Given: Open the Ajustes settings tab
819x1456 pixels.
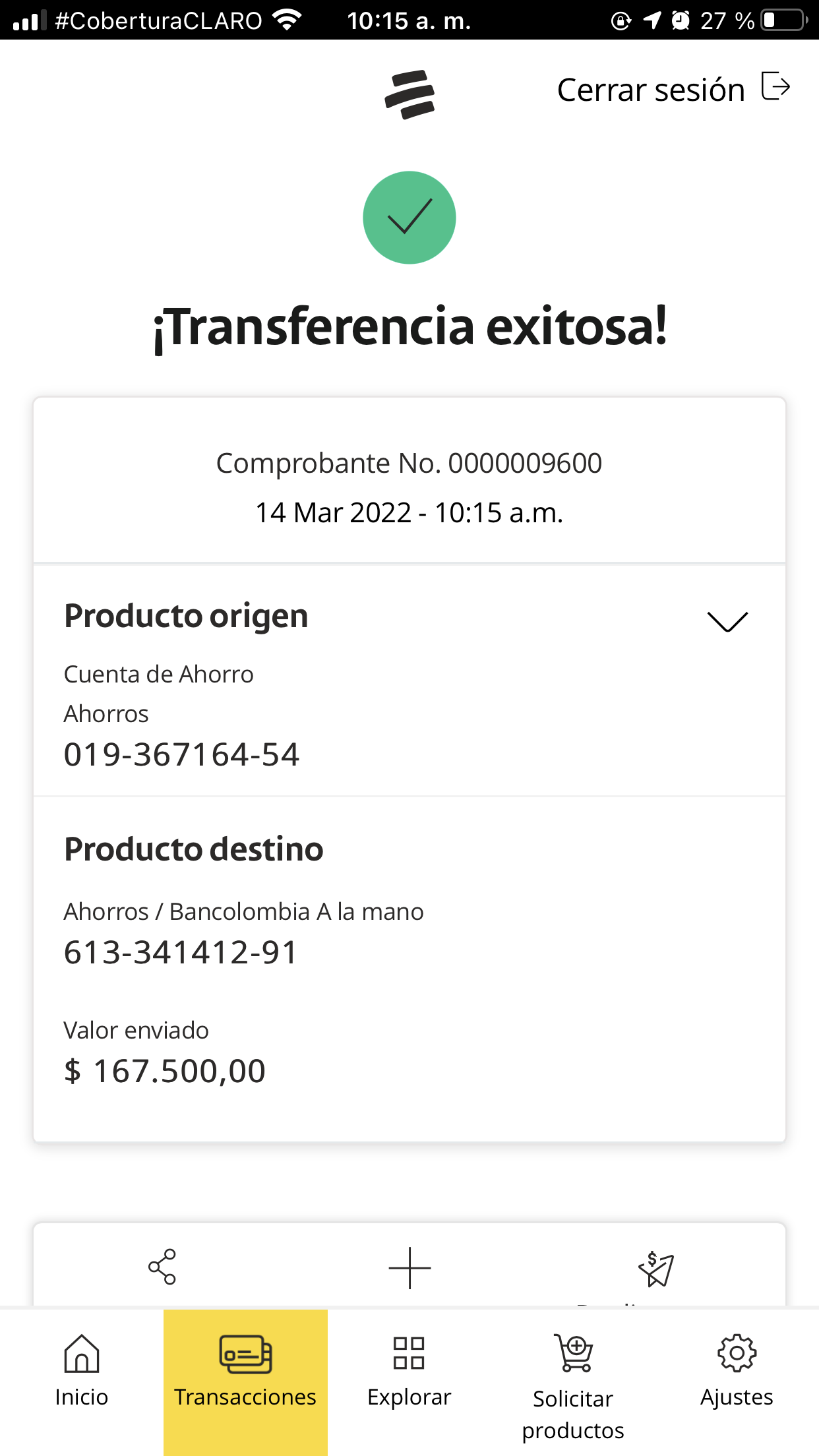Looking at the screenshot, I should coord(737,1370).
